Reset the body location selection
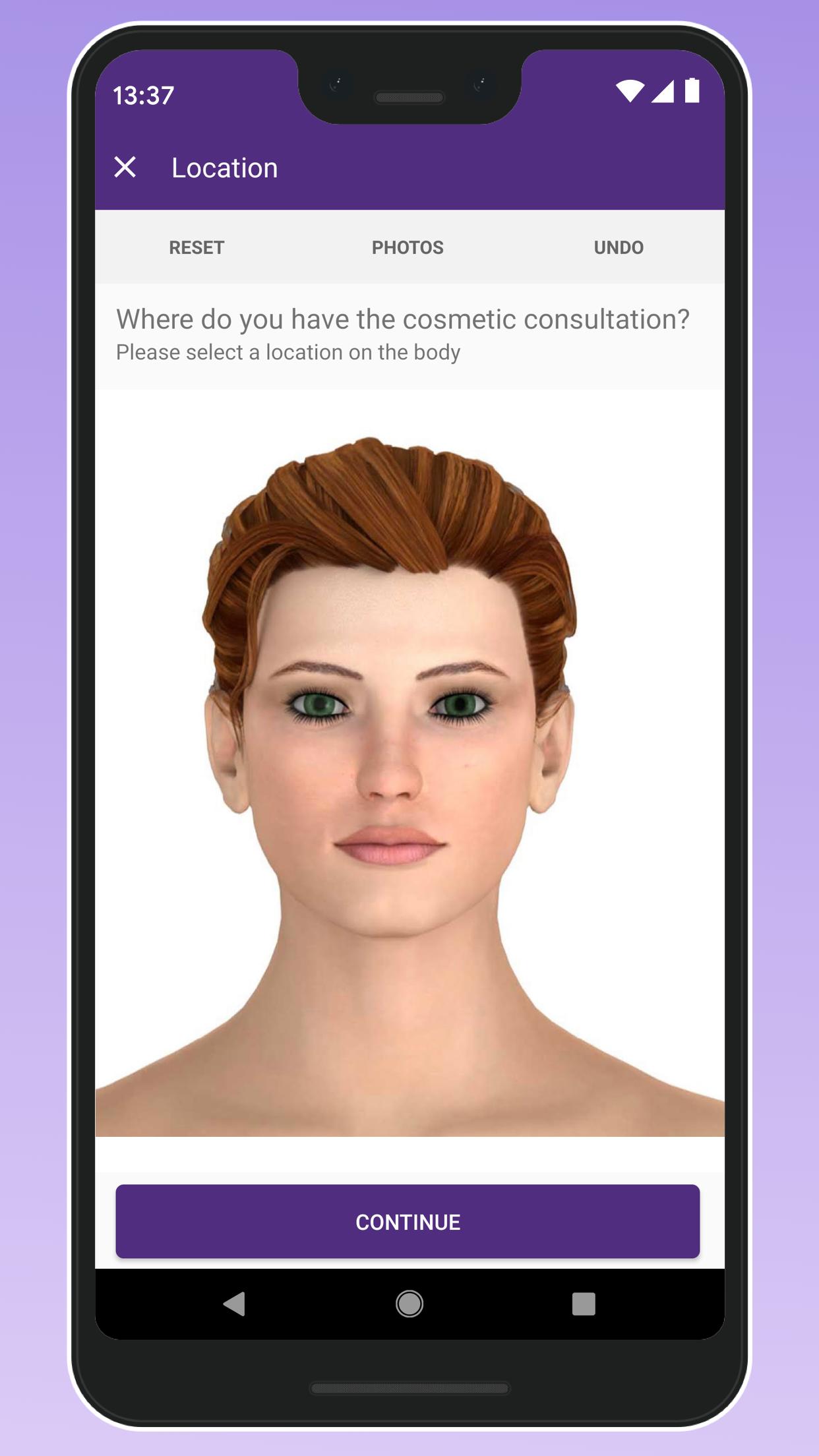The width and height of the screenshot is (819, 1456). point(197,248)
